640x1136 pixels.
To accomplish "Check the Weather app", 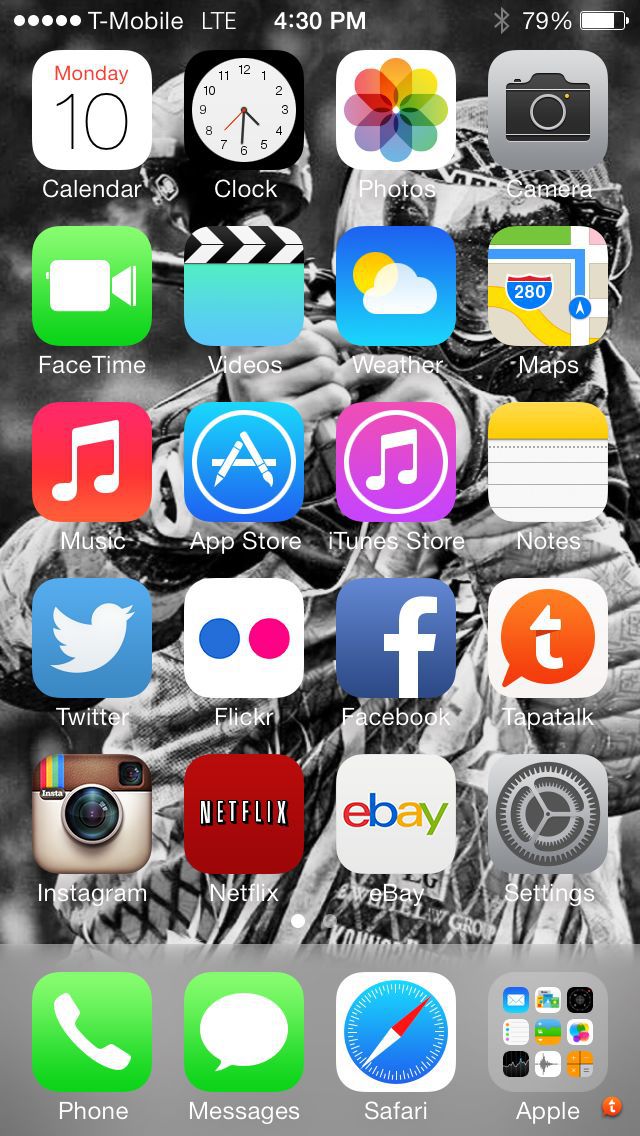I will point(396,286).
